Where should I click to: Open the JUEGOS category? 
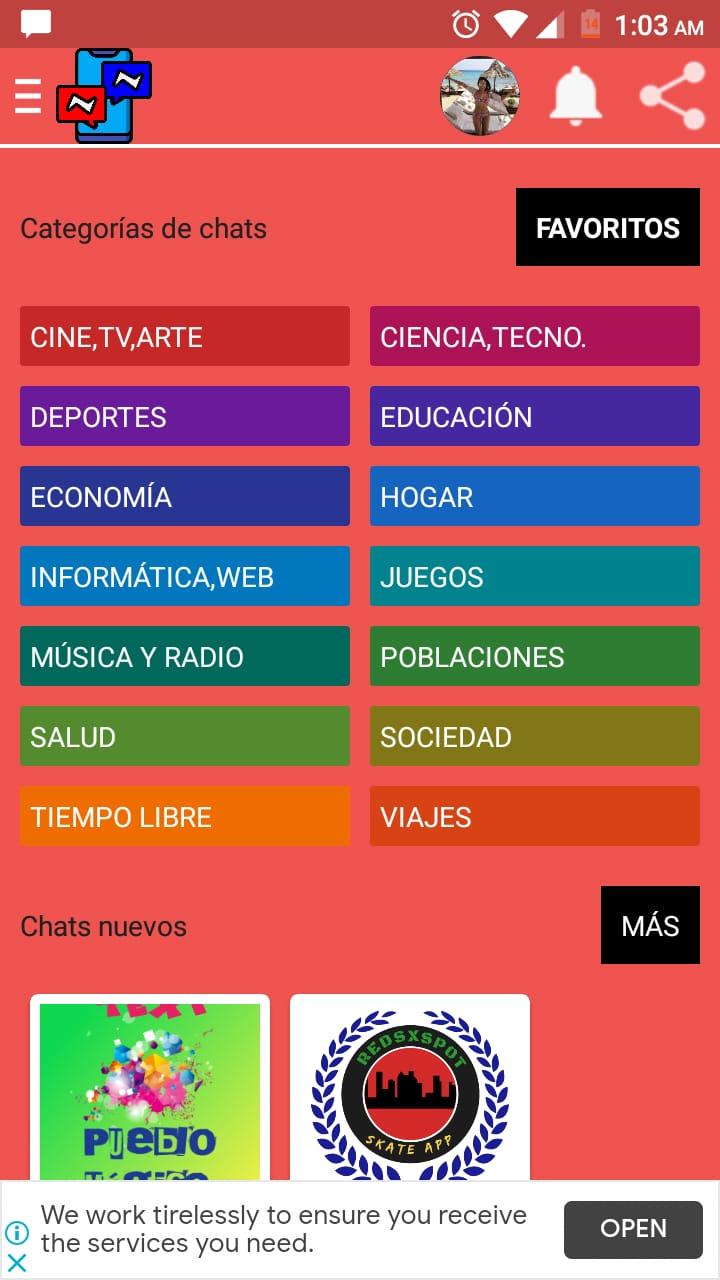click(535, 576)
